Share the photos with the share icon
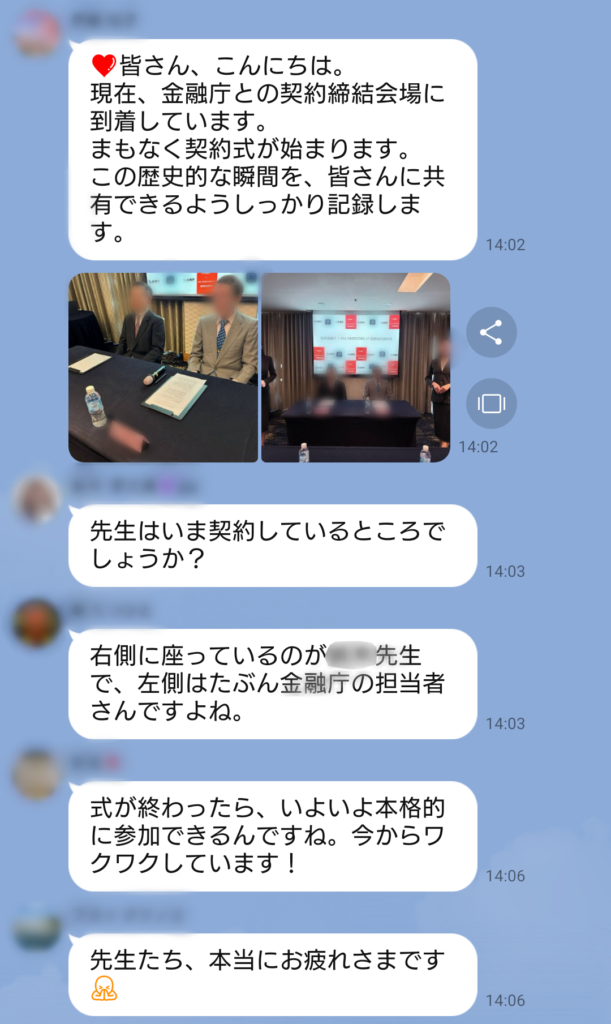 click(491, 332)
